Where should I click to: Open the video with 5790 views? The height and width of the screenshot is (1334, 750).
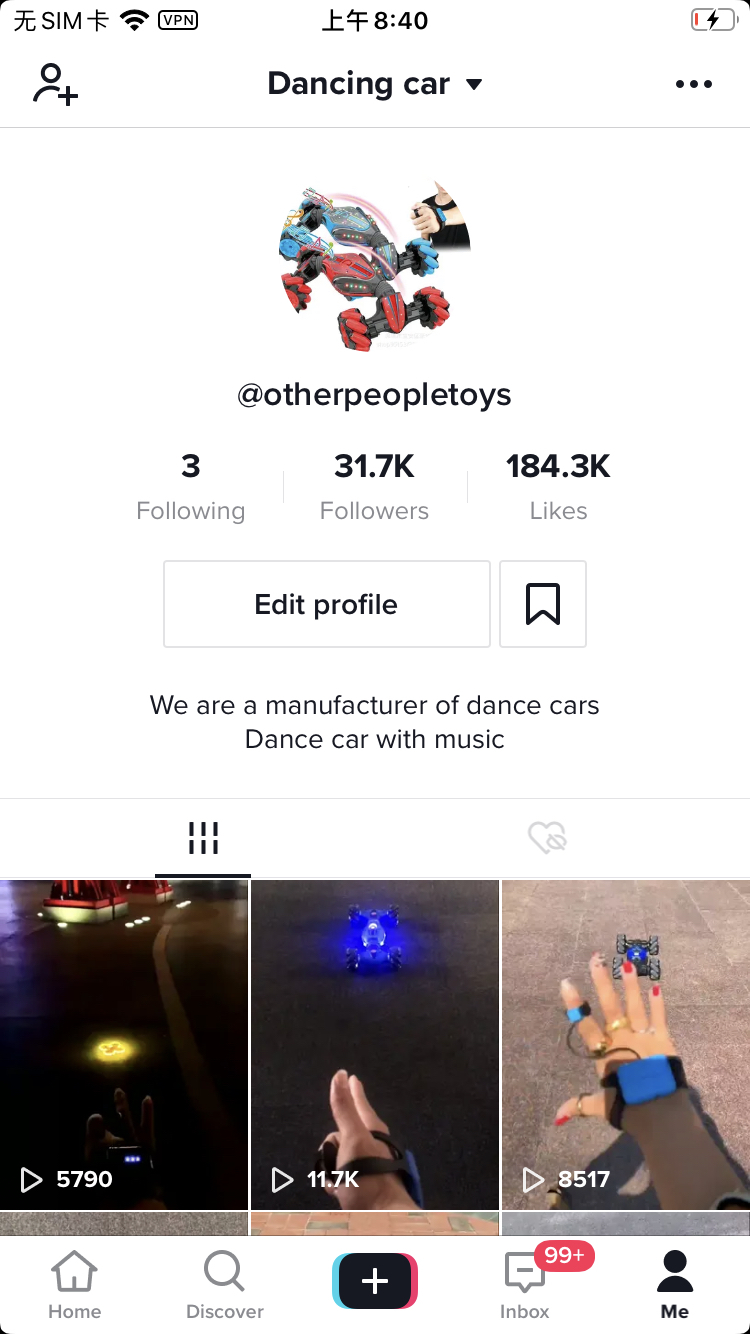(x=124, y=1044)
